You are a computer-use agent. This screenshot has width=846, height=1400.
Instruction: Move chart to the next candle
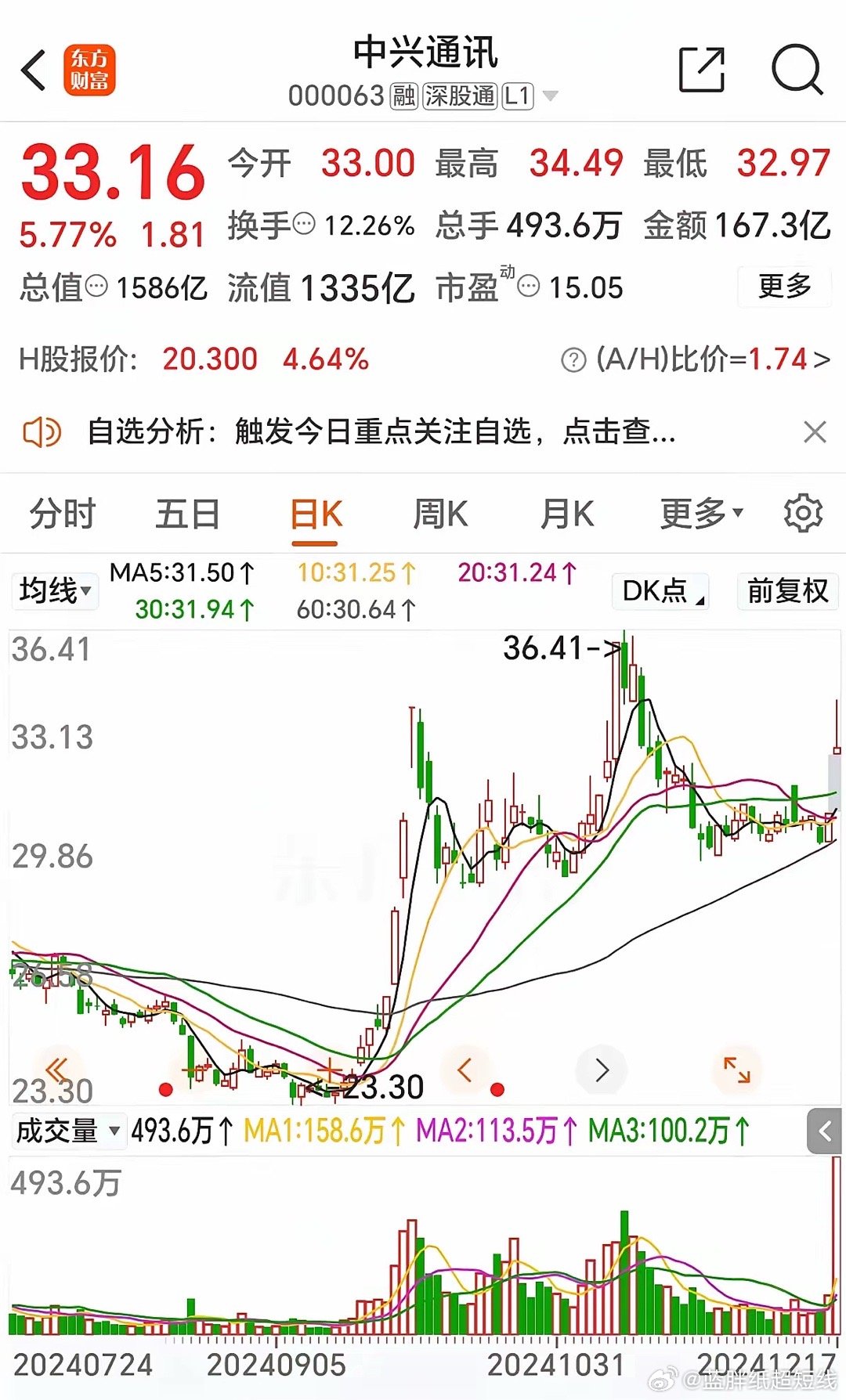pos(602,1070)
